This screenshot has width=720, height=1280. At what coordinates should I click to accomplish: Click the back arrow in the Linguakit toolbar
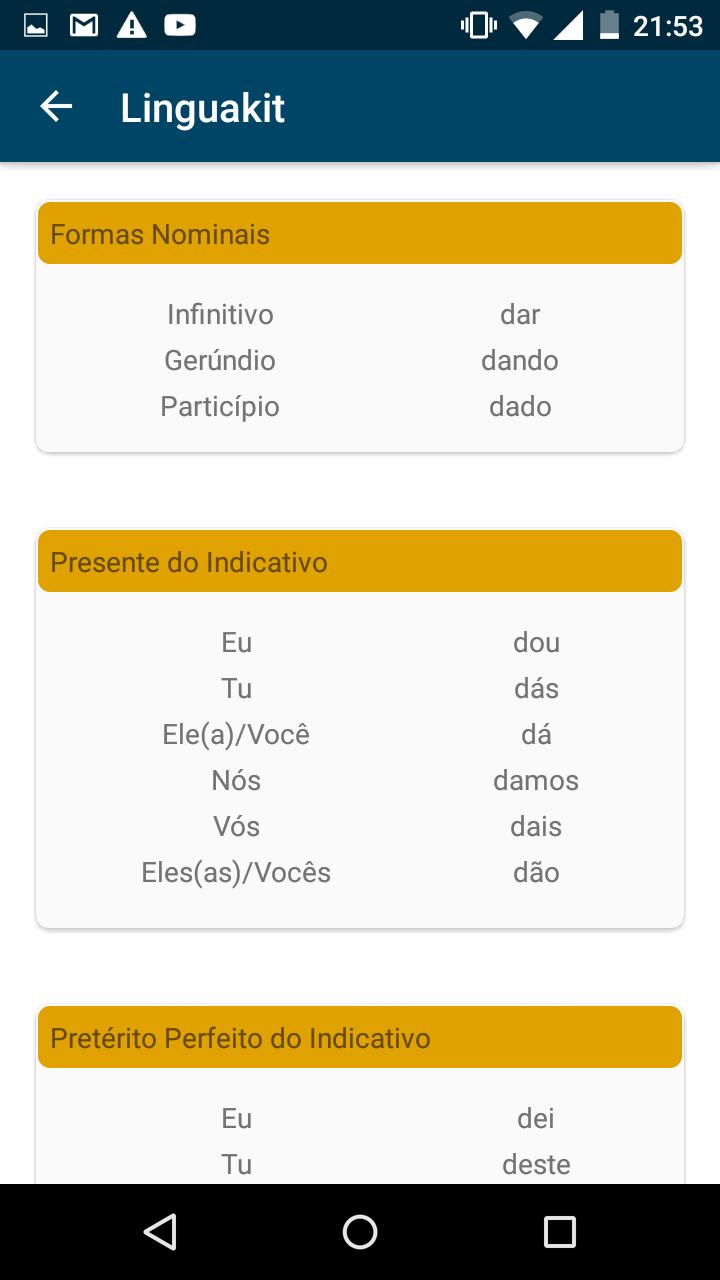[x=55, y=105]
